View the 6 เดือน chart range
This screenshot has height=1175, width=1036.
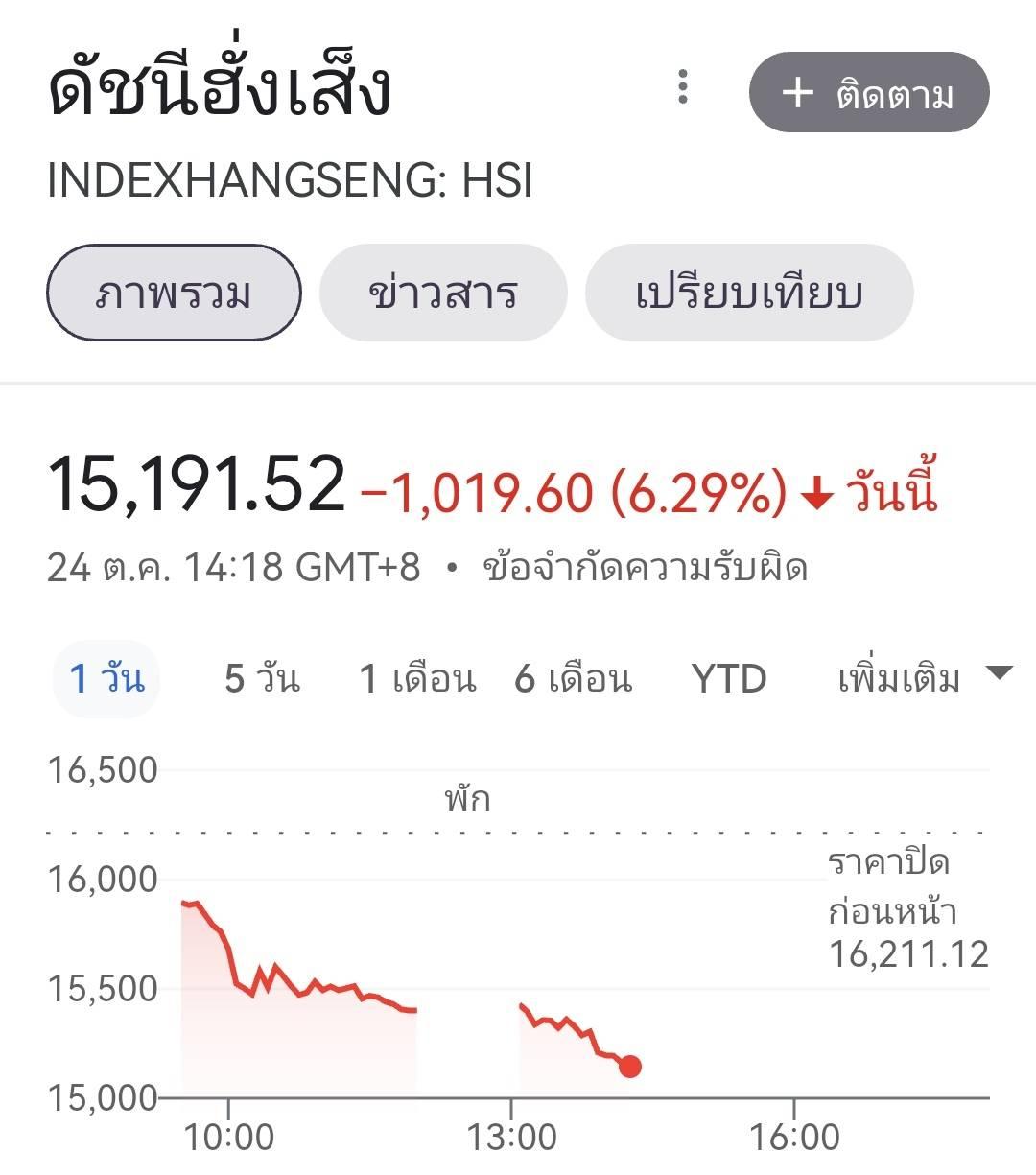coord(573,679)
